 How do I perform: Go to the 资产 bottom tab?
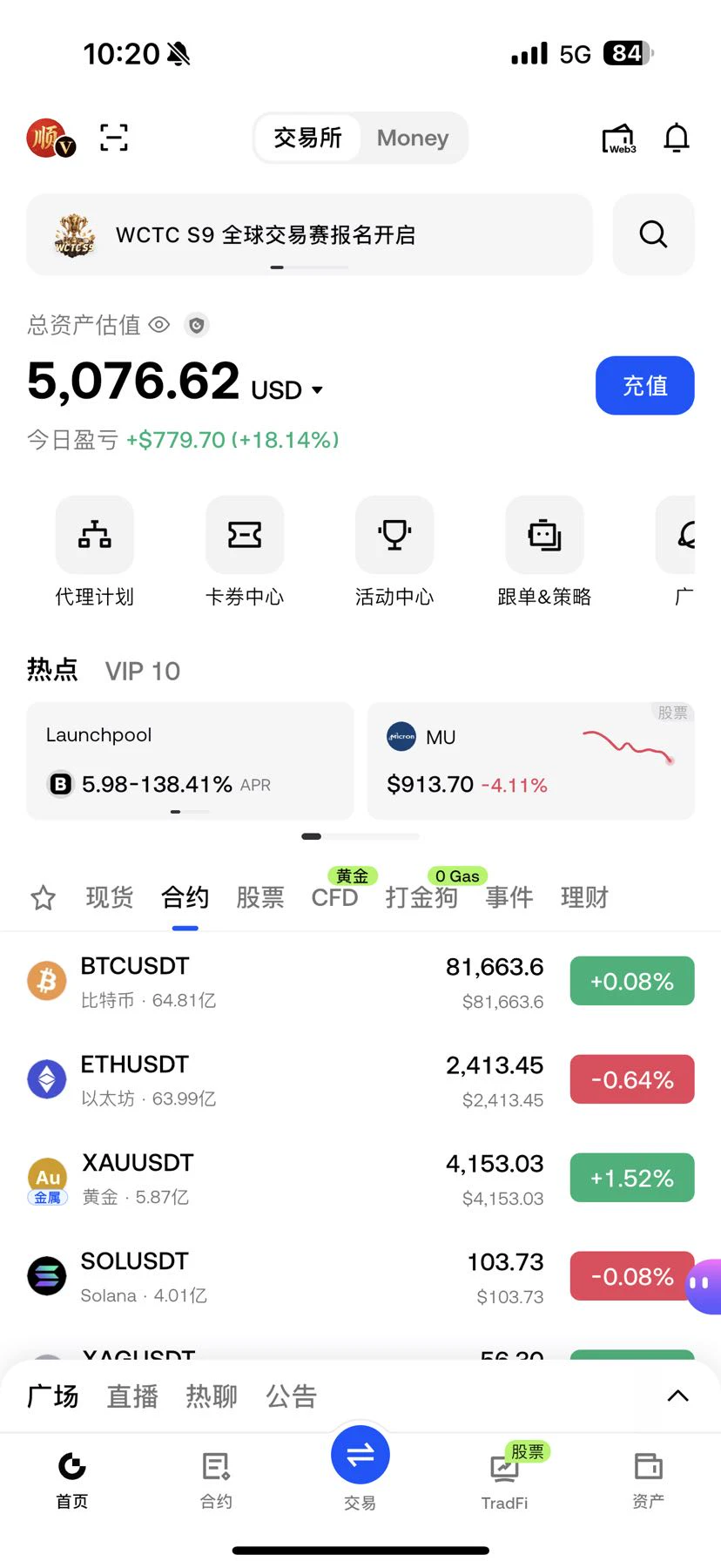coord(648,1479)
